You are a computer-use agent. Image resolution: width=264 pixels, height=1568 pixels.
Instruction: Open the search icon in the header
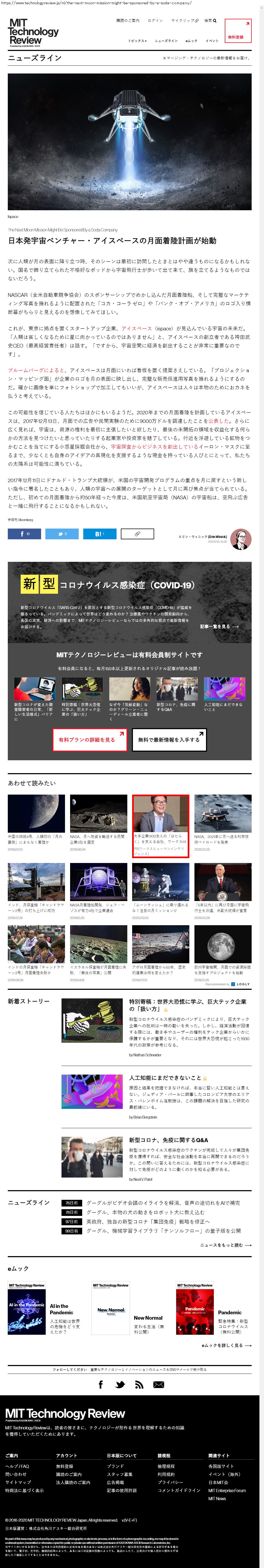[x=210, y=21]
